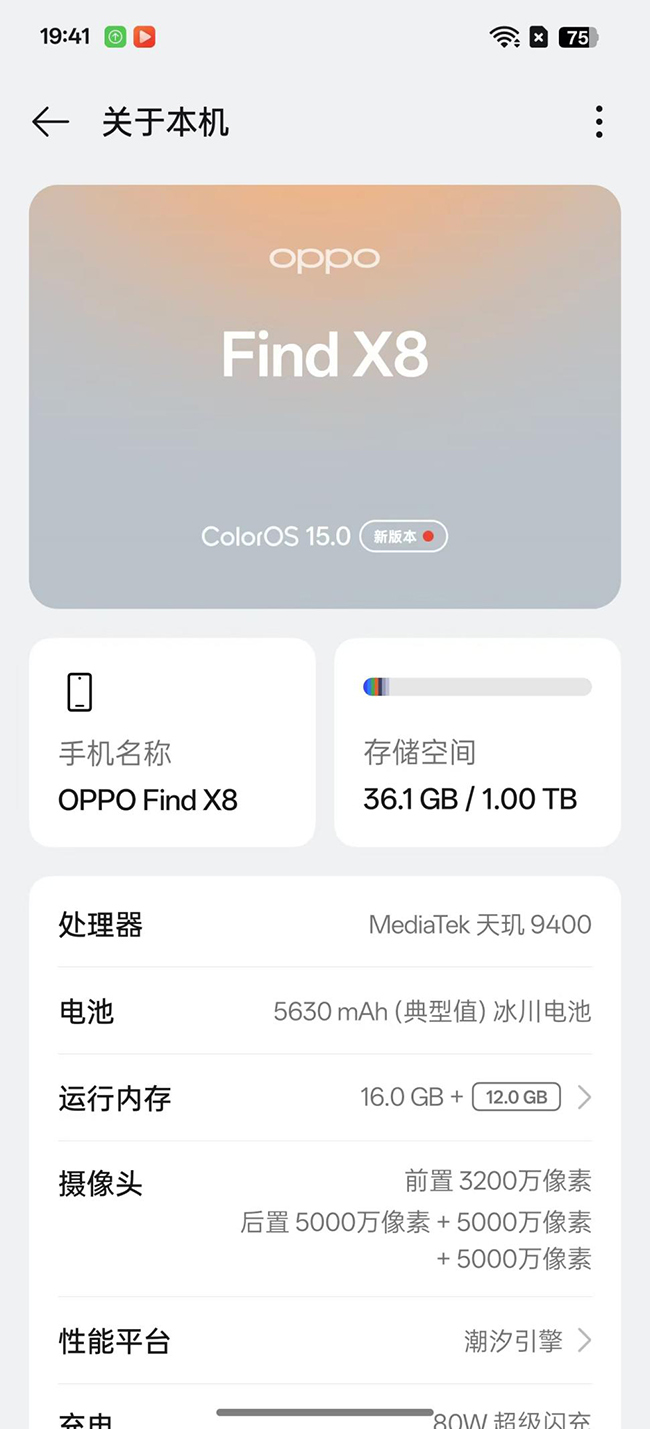Go back from 关于本机 page
Viewport: 650px width, 1429px height.
(x=50, y=122)
